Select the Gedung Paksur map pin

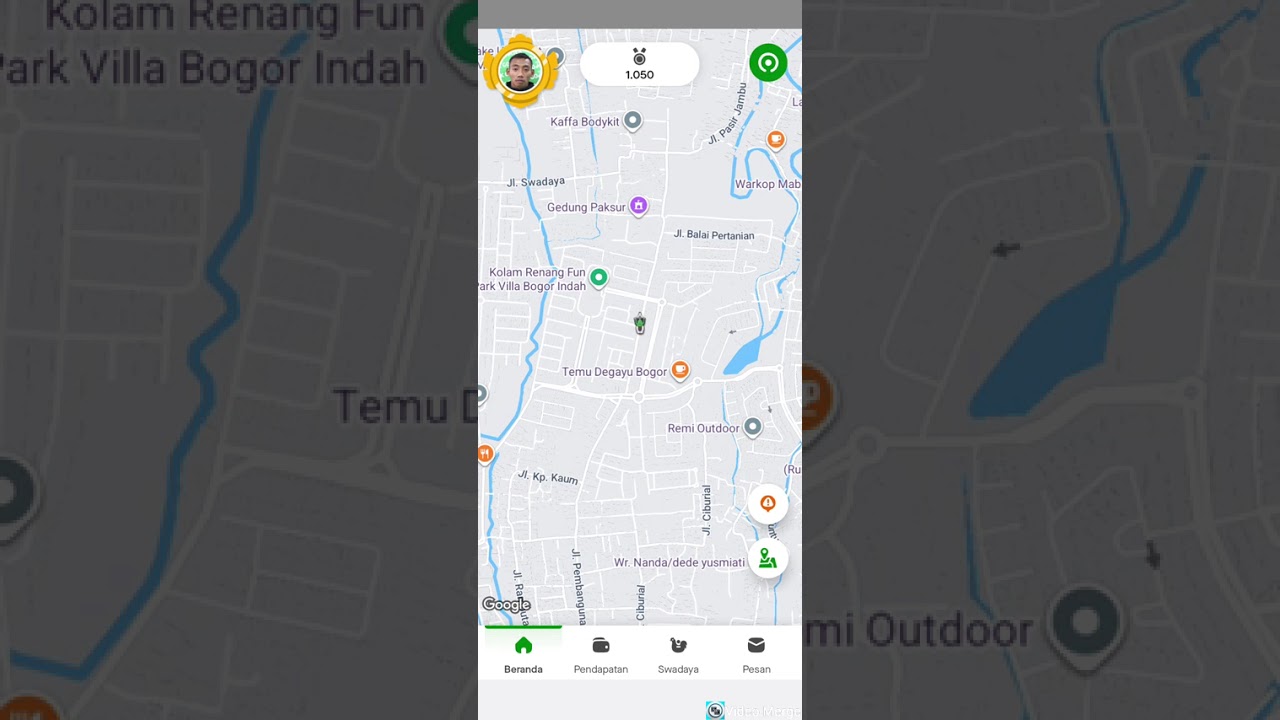(638, 206)
